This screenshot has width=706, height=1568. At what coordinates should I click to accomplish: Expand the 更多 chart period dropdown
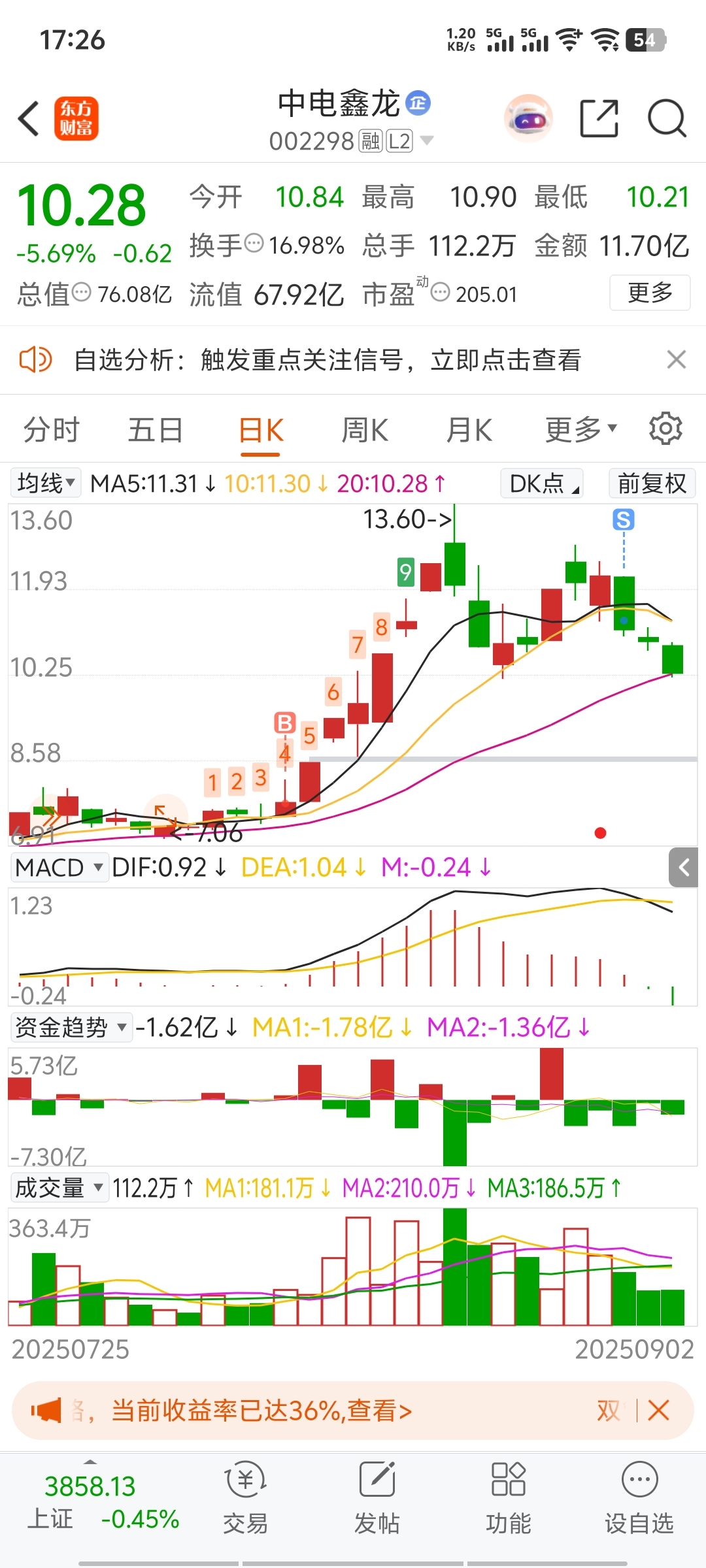[580, 429]
